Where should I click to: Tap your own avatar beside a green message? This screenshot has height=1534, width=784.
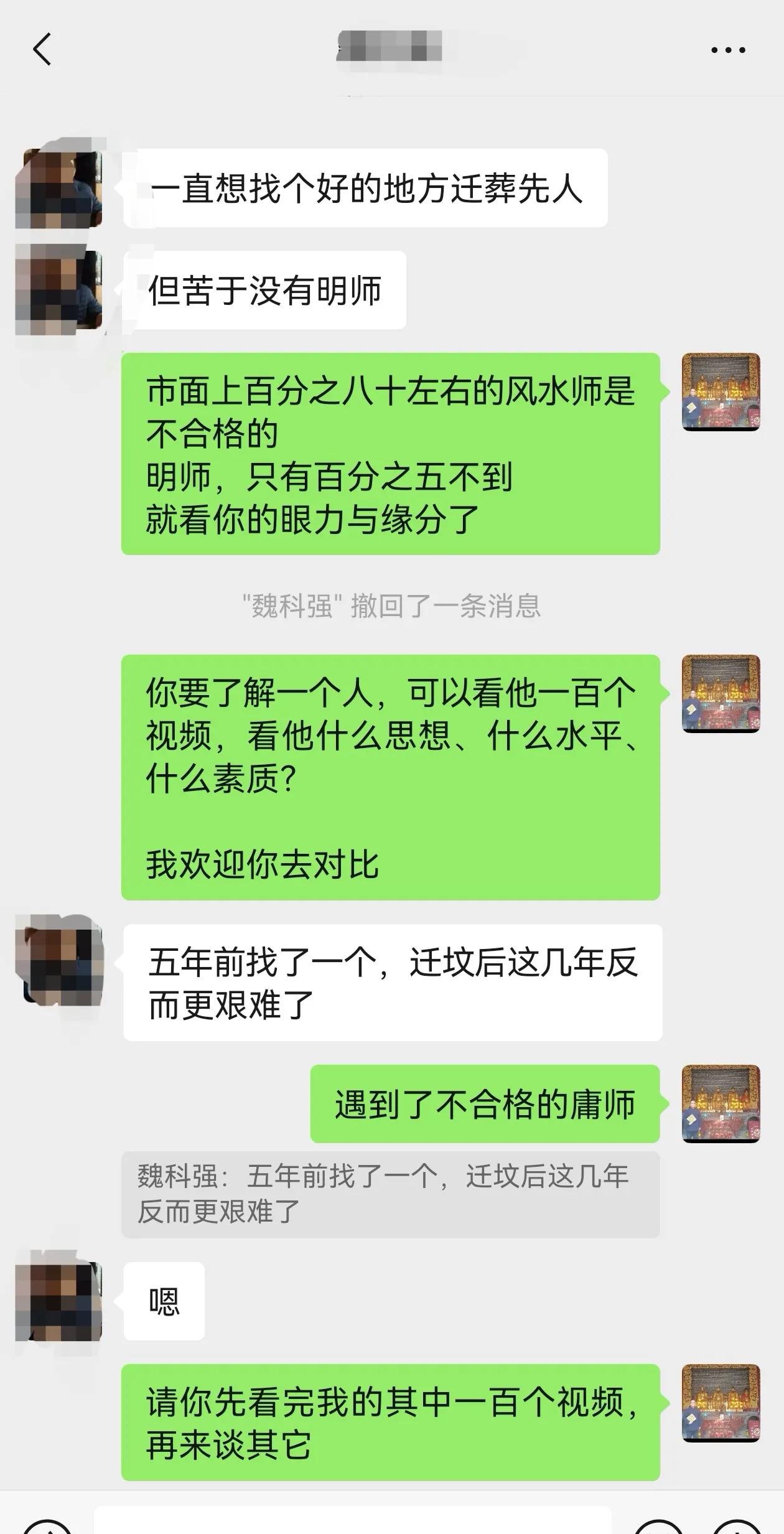[x=722, y=392]
